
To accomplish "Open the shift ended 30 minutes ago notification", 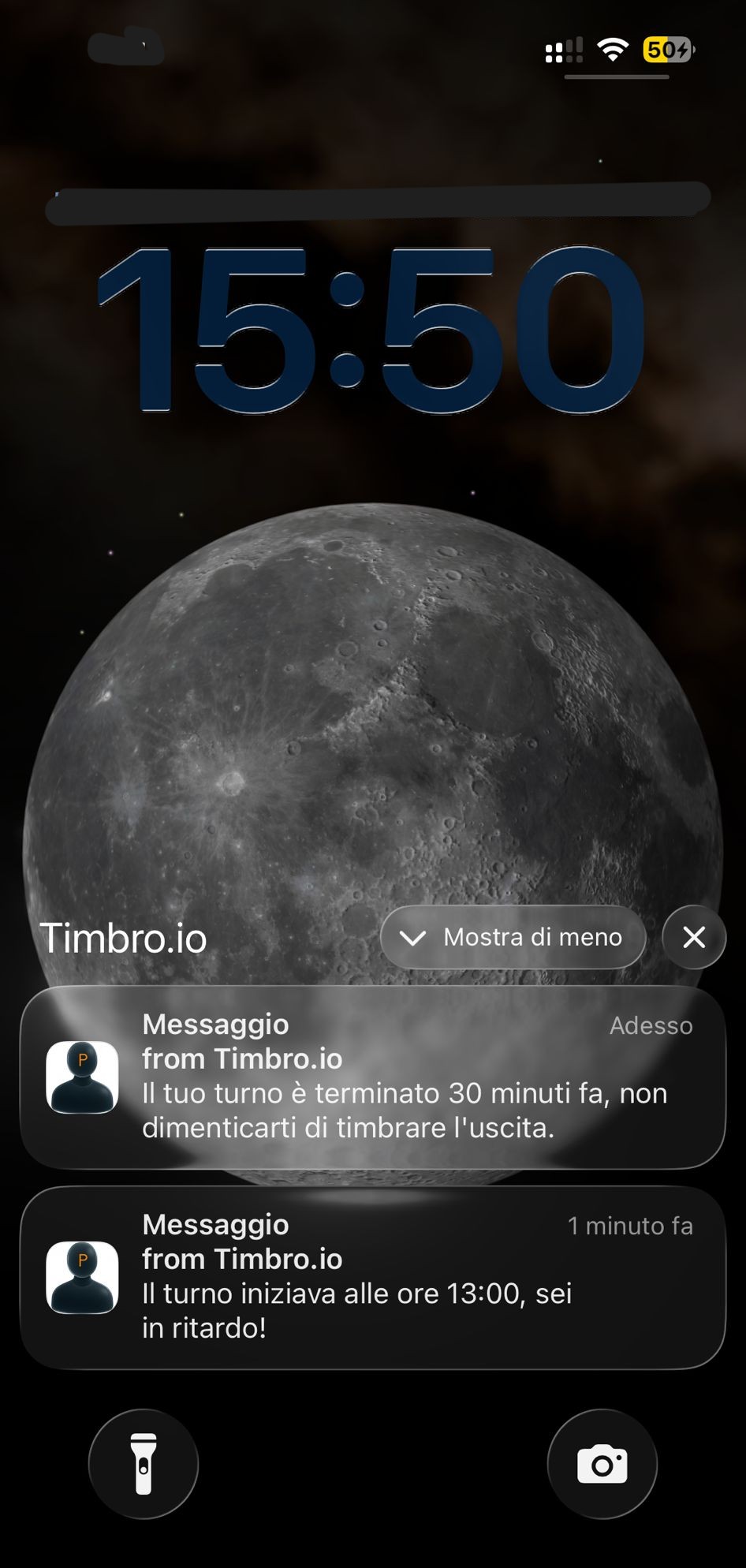I will click(372, 1077).
